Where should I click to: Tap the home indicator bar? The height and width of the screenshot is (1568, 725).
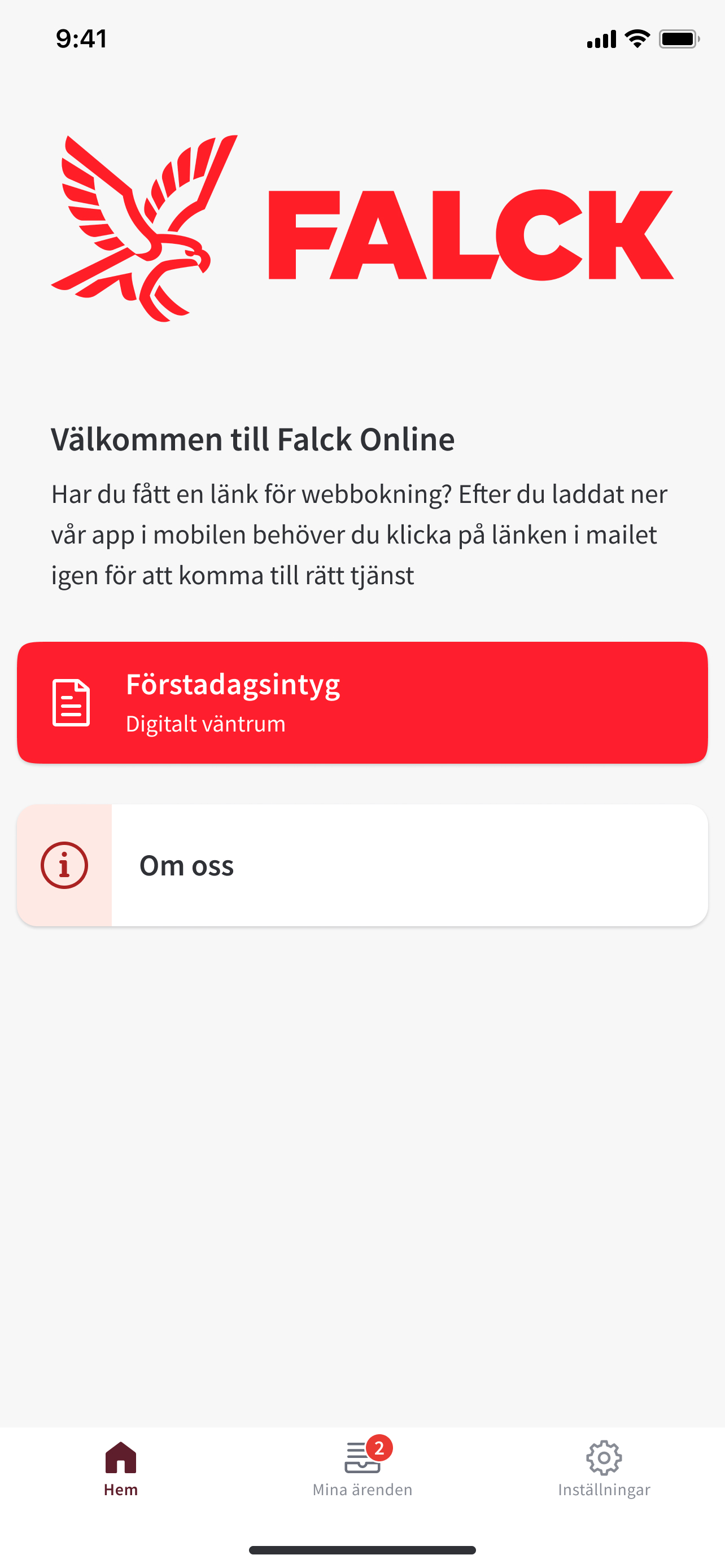[362, 1550]
